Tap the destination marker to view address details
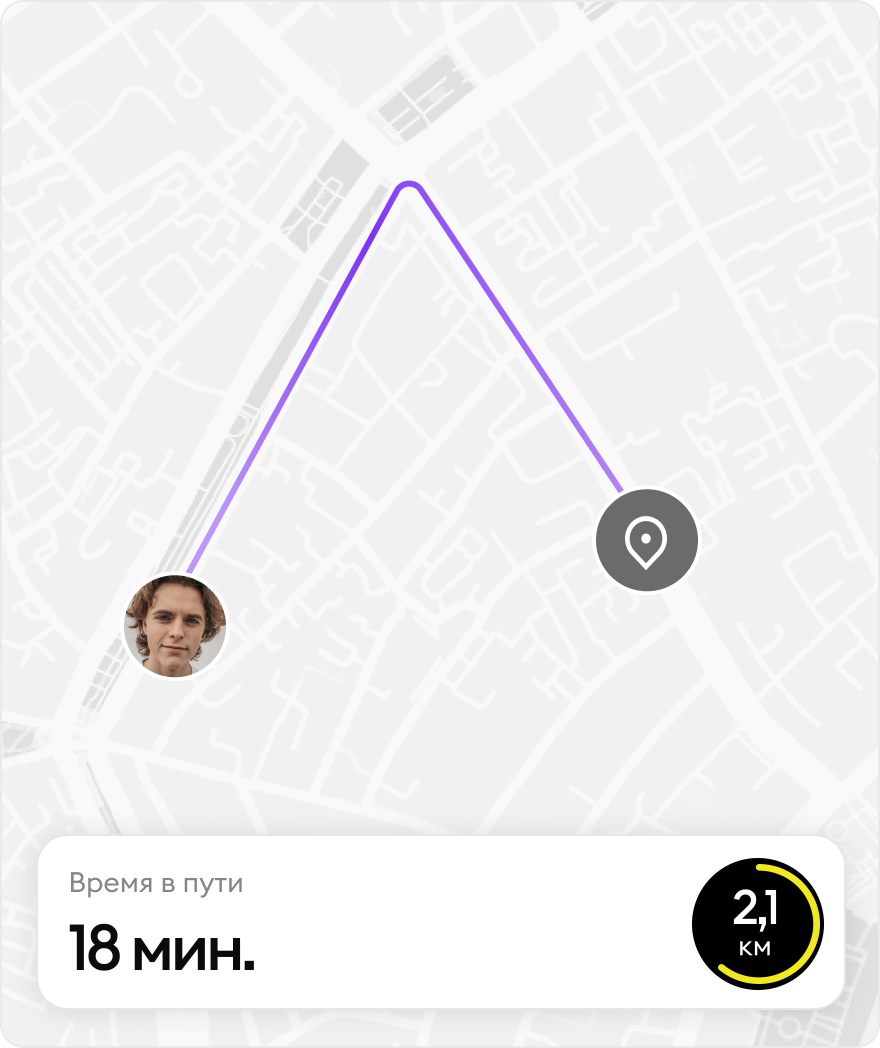The image size is (880, 1048). 646,539
